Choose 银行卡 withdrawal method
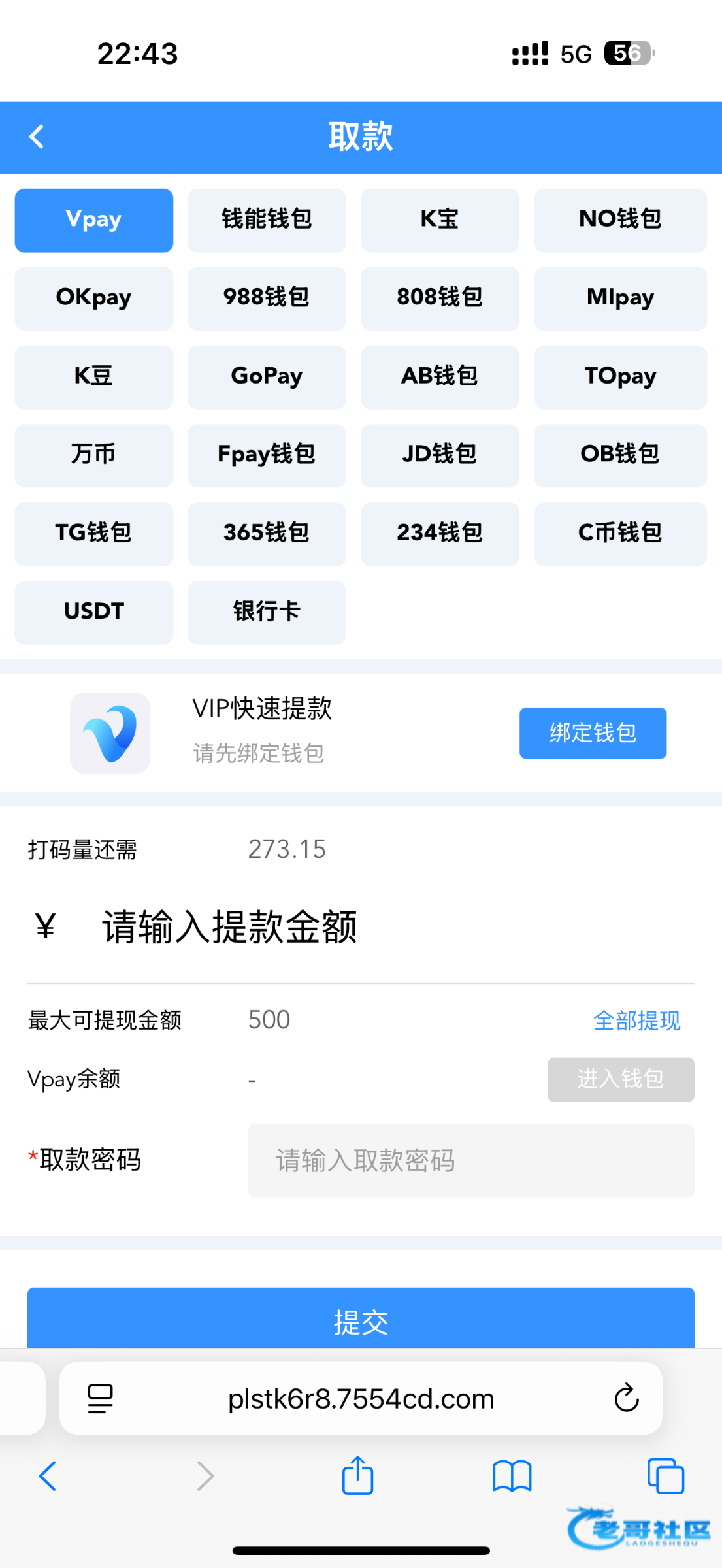 267,612
